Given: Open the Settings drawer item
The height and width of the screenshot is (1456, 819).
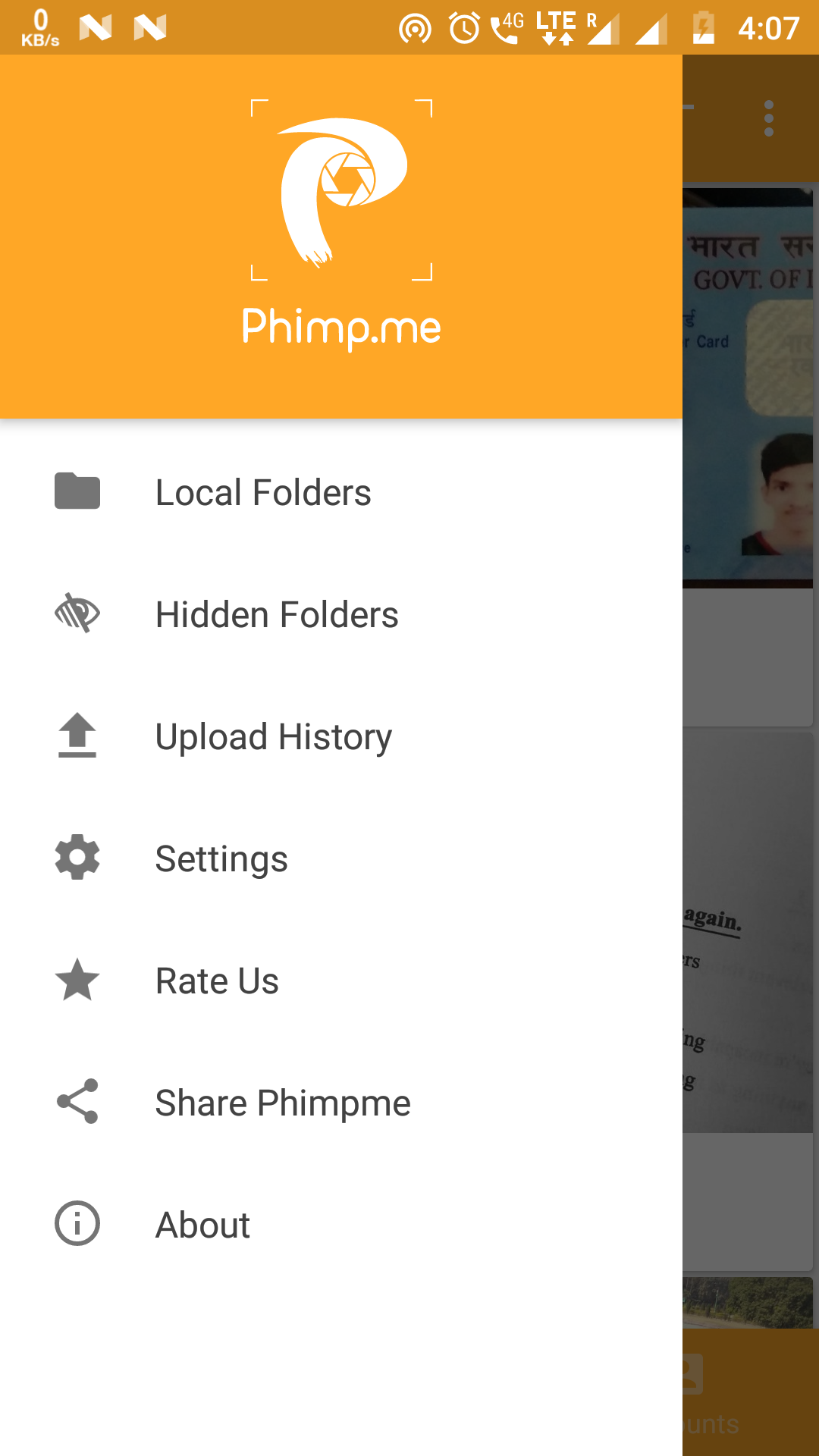Looking at the screenshot, I should click(x=221, y=858).
